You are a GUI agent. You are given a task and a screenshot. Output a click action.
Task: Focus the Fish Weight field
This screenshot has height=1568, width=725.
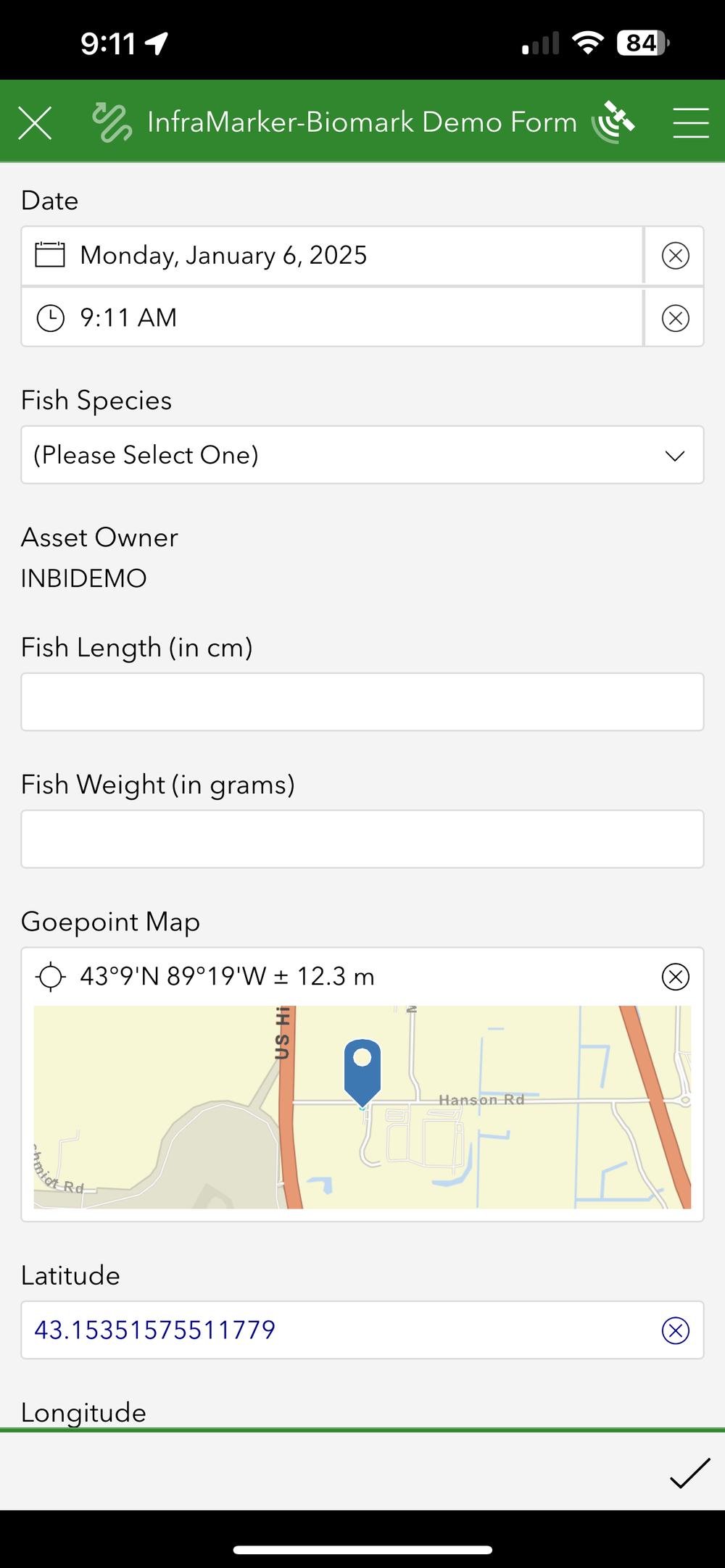tap(362, 839)
